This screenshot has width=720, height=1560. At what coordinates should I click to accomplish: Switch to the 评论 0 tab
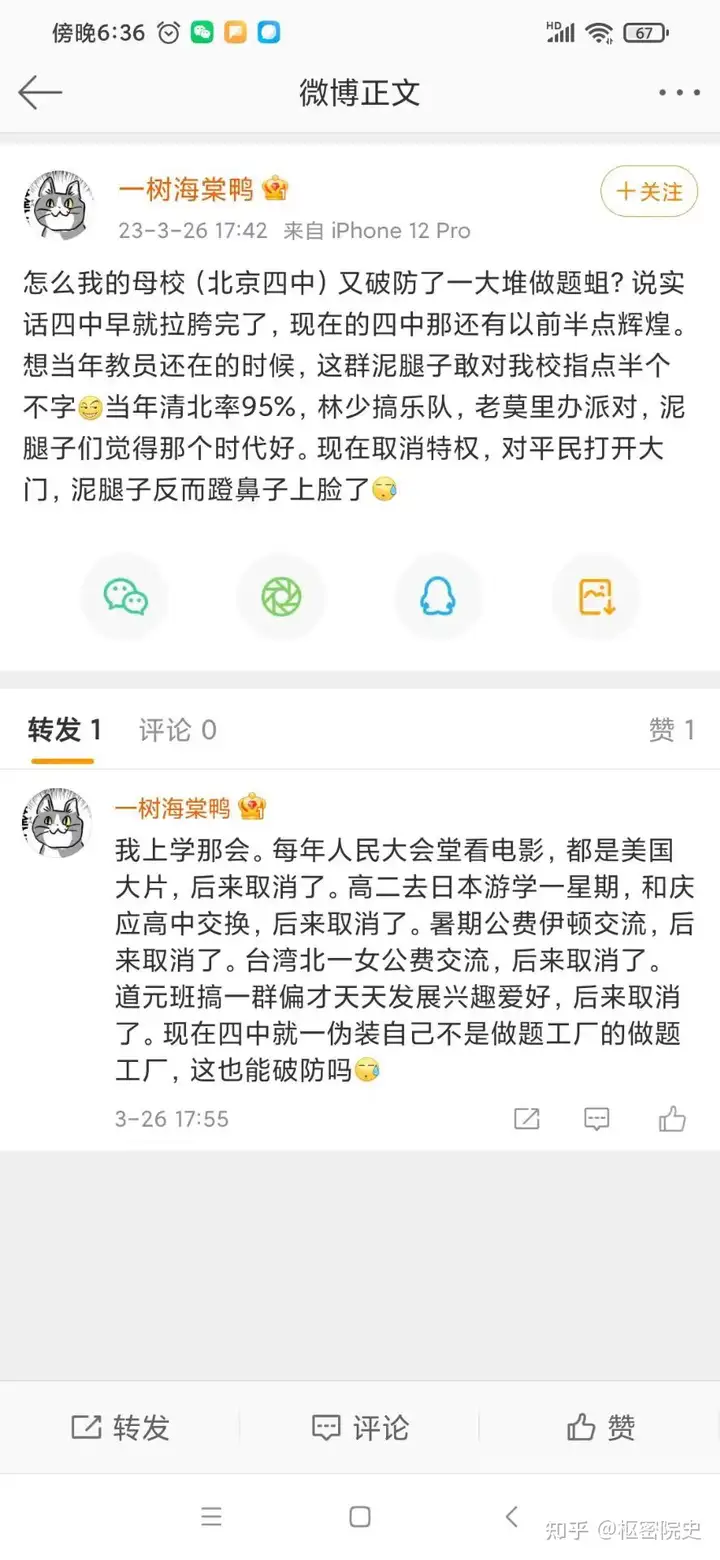[177, 731]
